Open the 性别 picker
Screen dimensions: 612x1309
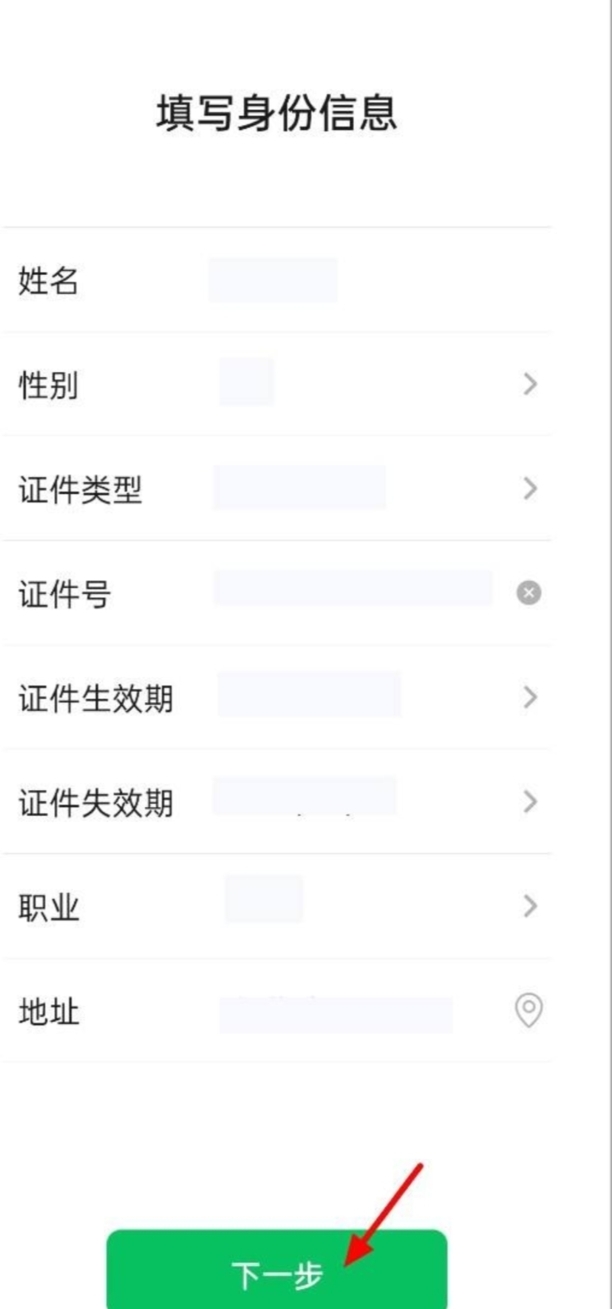pyautogui.click(x=276, y=384)
